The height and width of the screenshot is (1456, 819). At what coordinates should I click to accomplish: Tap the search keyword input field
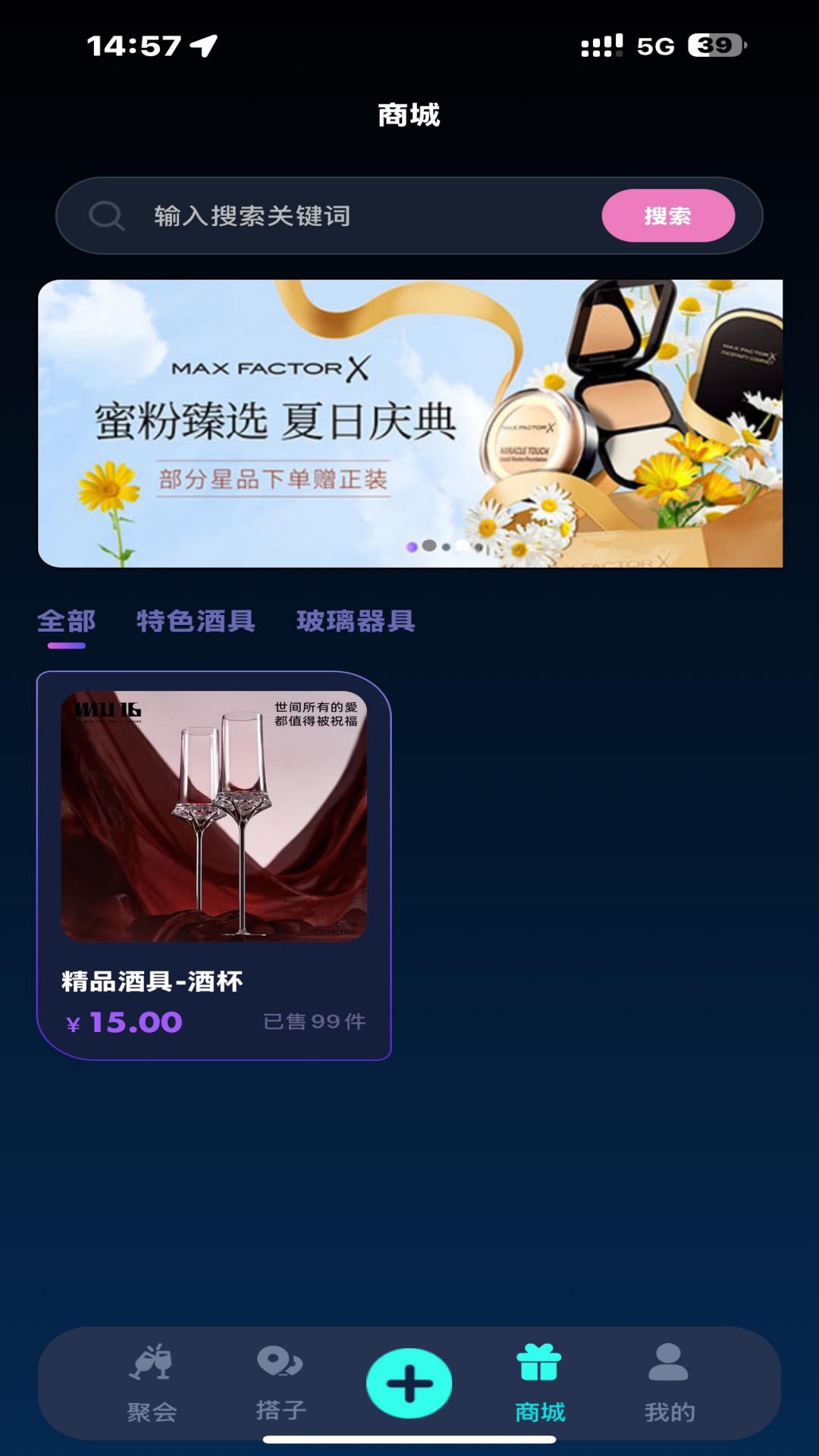pos(364,216)
